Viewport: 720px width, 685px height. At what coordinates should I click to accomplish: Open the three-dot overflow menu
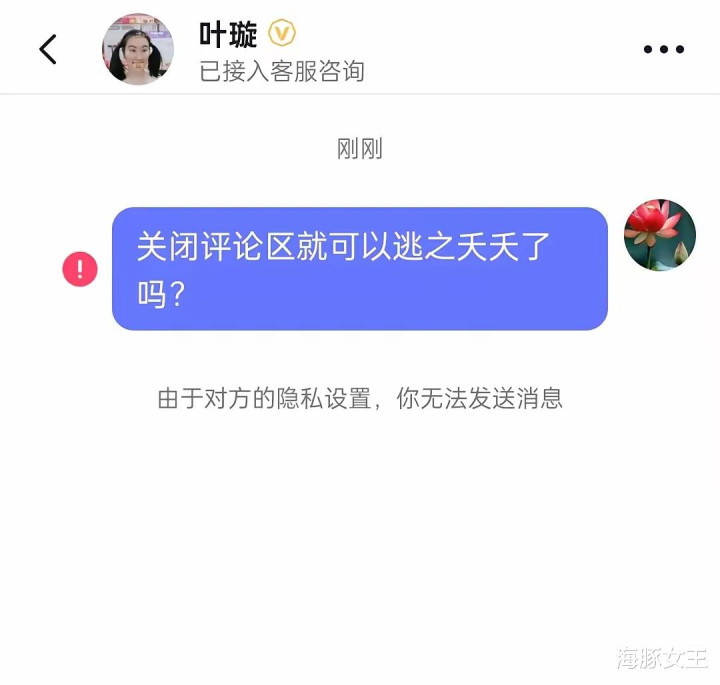663,49
